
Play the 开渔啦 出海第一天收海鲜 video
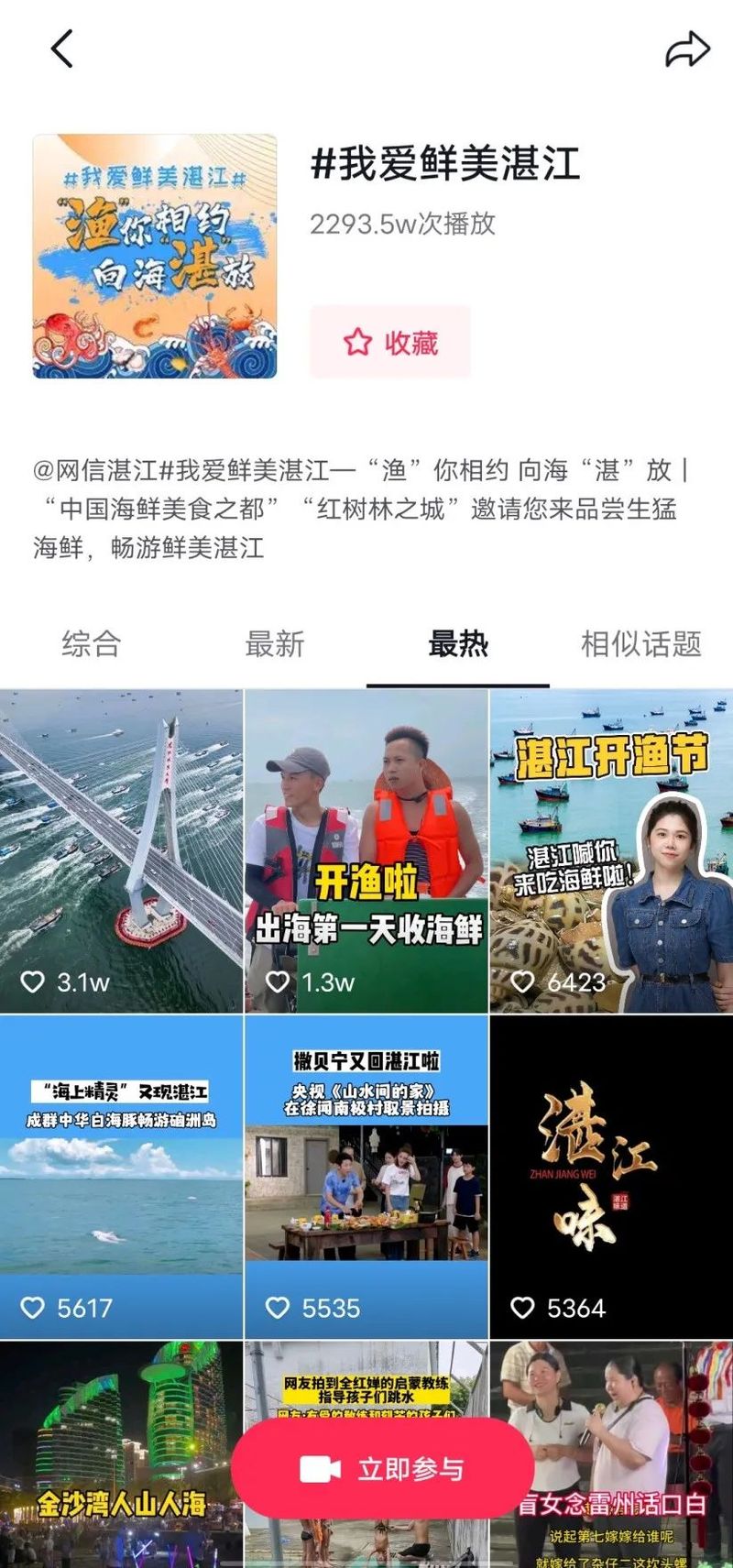tap(366, 850)
